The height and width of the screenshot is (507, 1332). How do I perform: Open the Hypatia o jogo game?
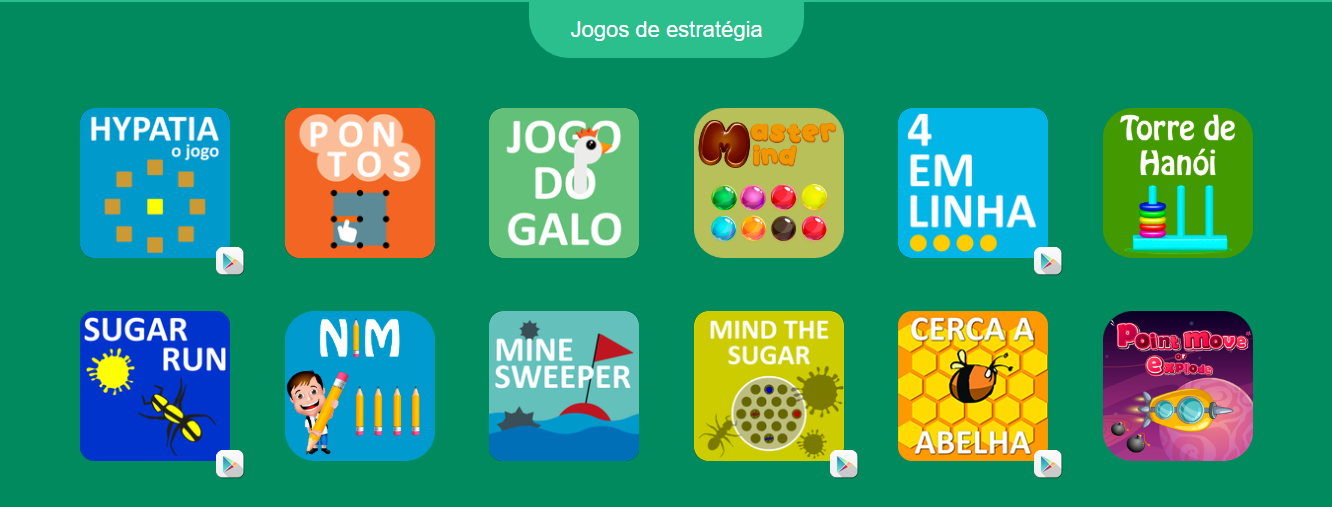(x=154, y=182)
